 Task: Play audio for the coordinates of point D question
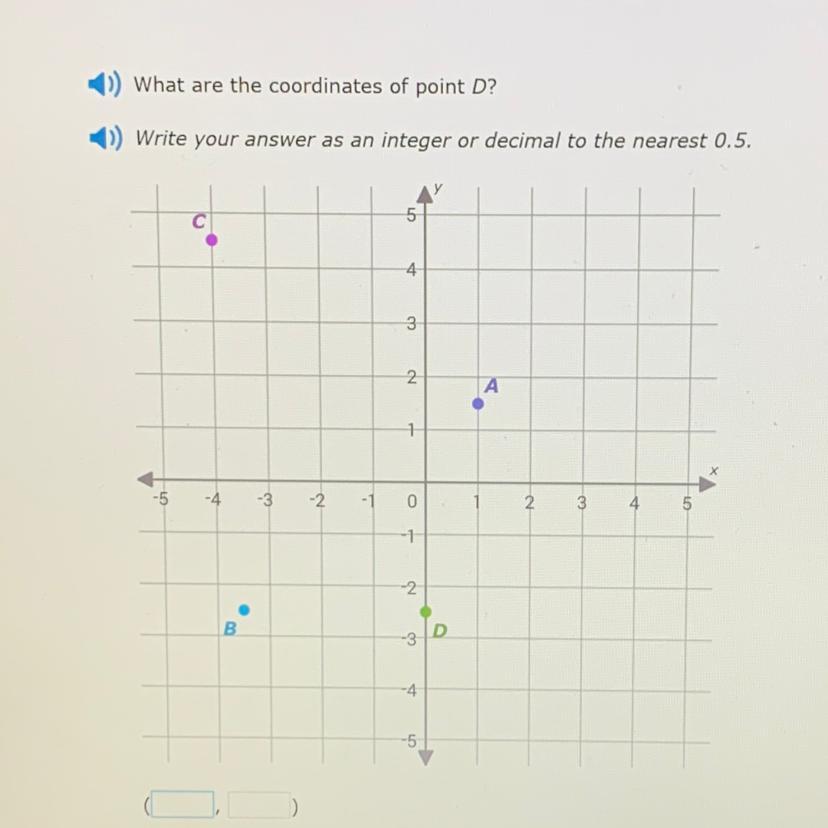(103, 86)
